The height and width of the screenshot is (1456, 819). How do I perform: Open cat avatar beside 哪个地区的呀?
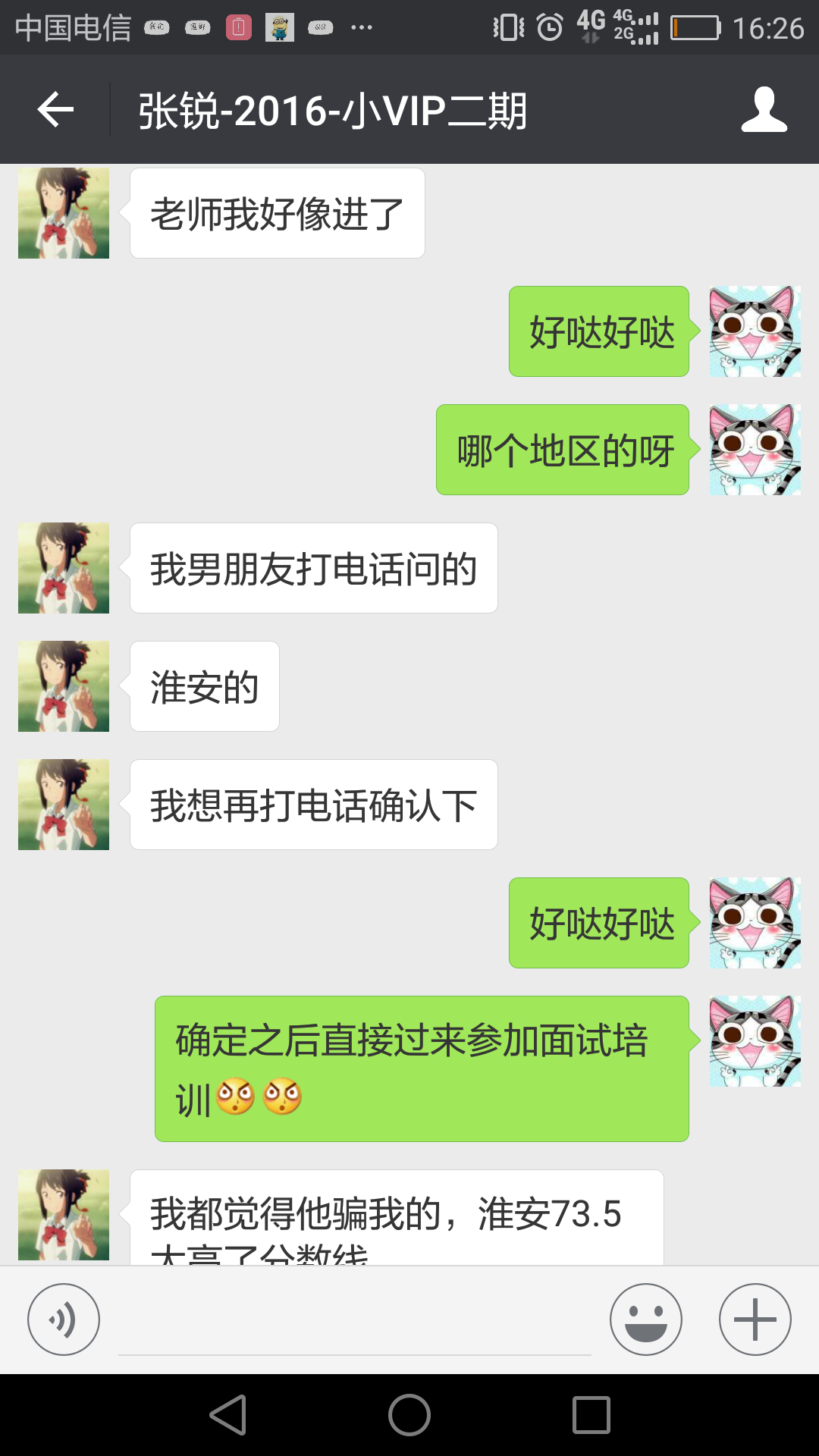pyautogui.click(x=755, y=450)
